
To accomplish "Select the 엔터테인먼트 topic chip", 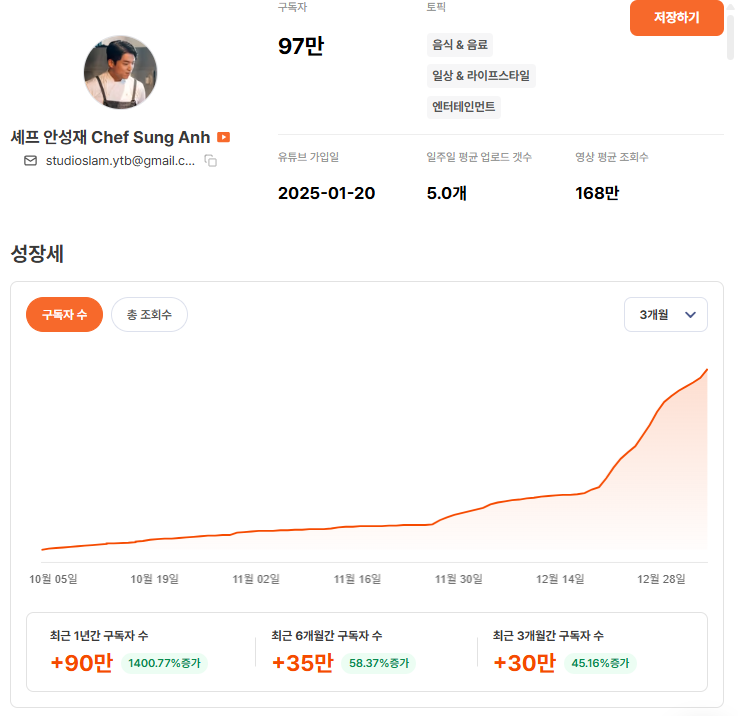I will point(464,106).
